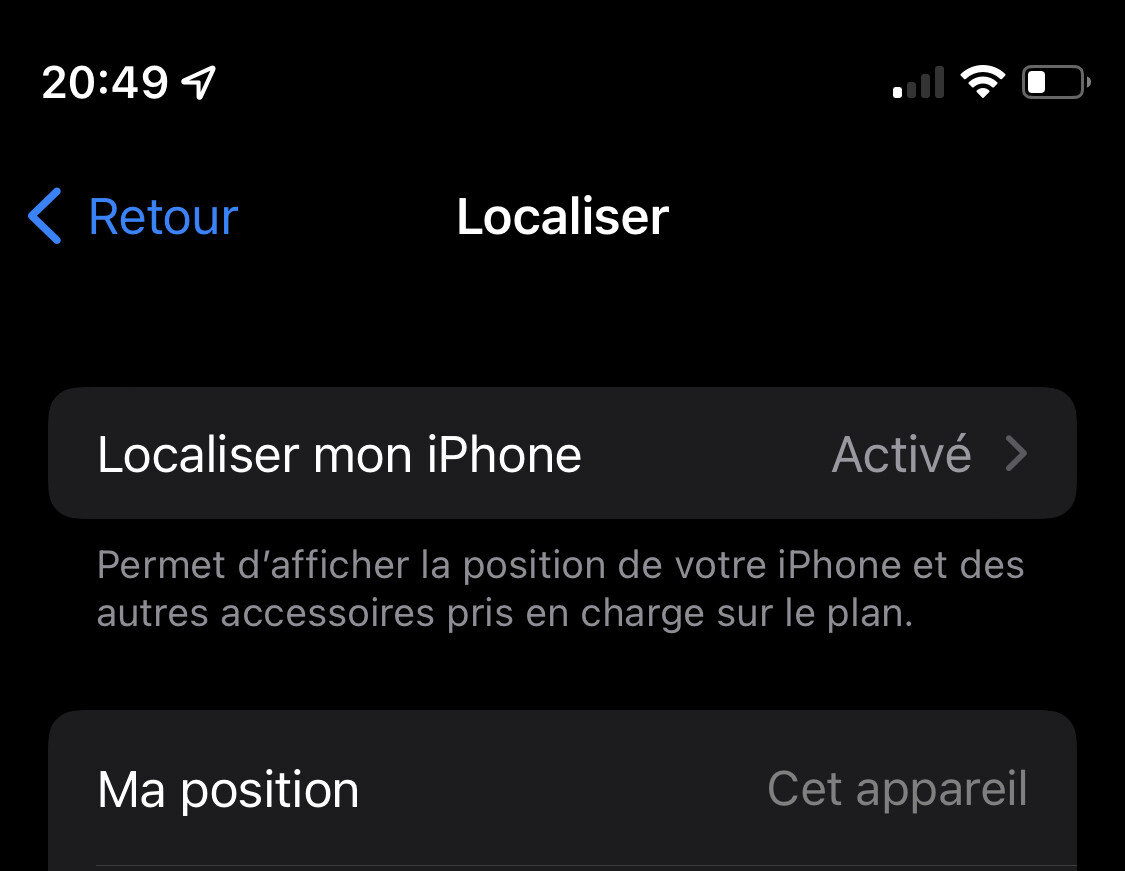Open the Ma position row

tap(562, 790)
